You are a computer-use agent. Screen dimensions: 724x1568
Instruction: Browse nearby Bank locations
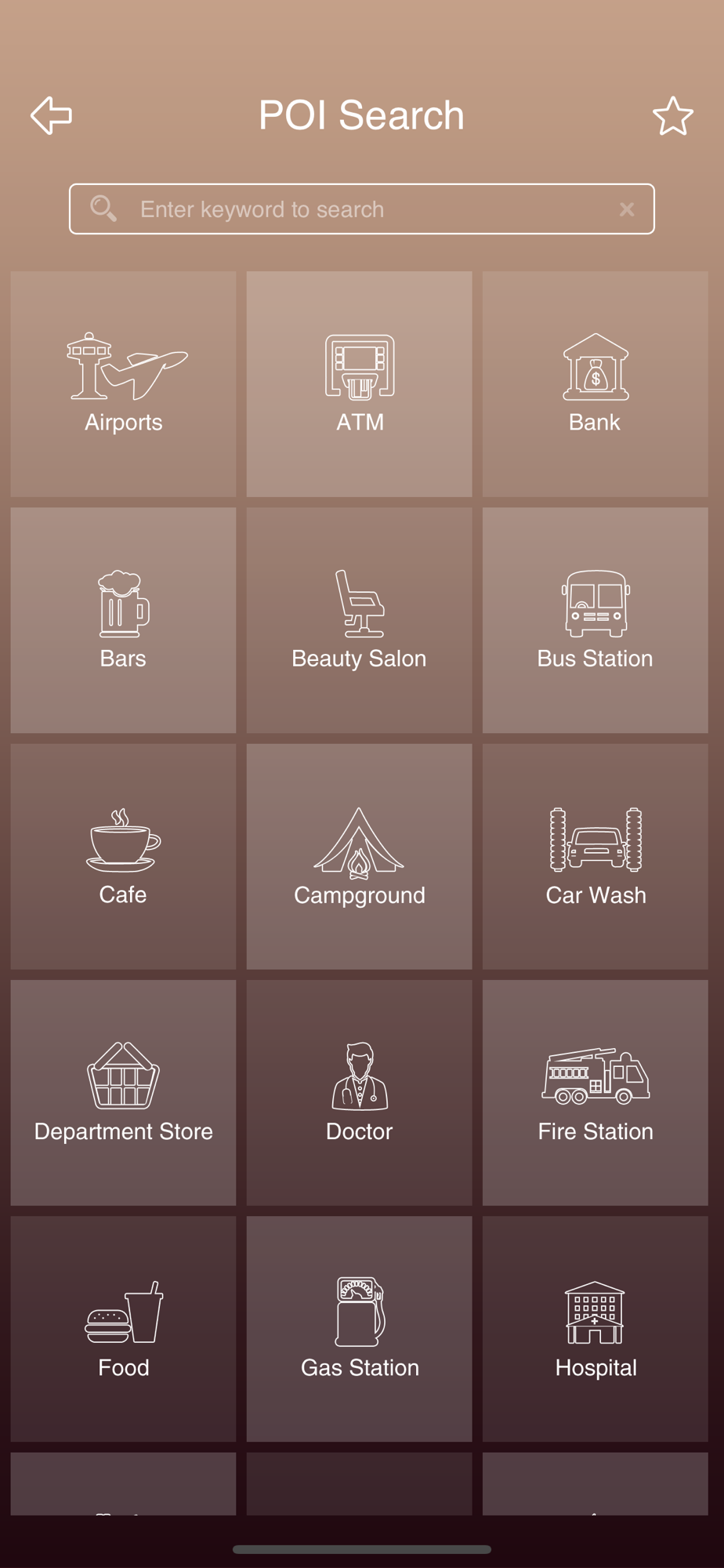pyautogui.click(x=595, y=384)
